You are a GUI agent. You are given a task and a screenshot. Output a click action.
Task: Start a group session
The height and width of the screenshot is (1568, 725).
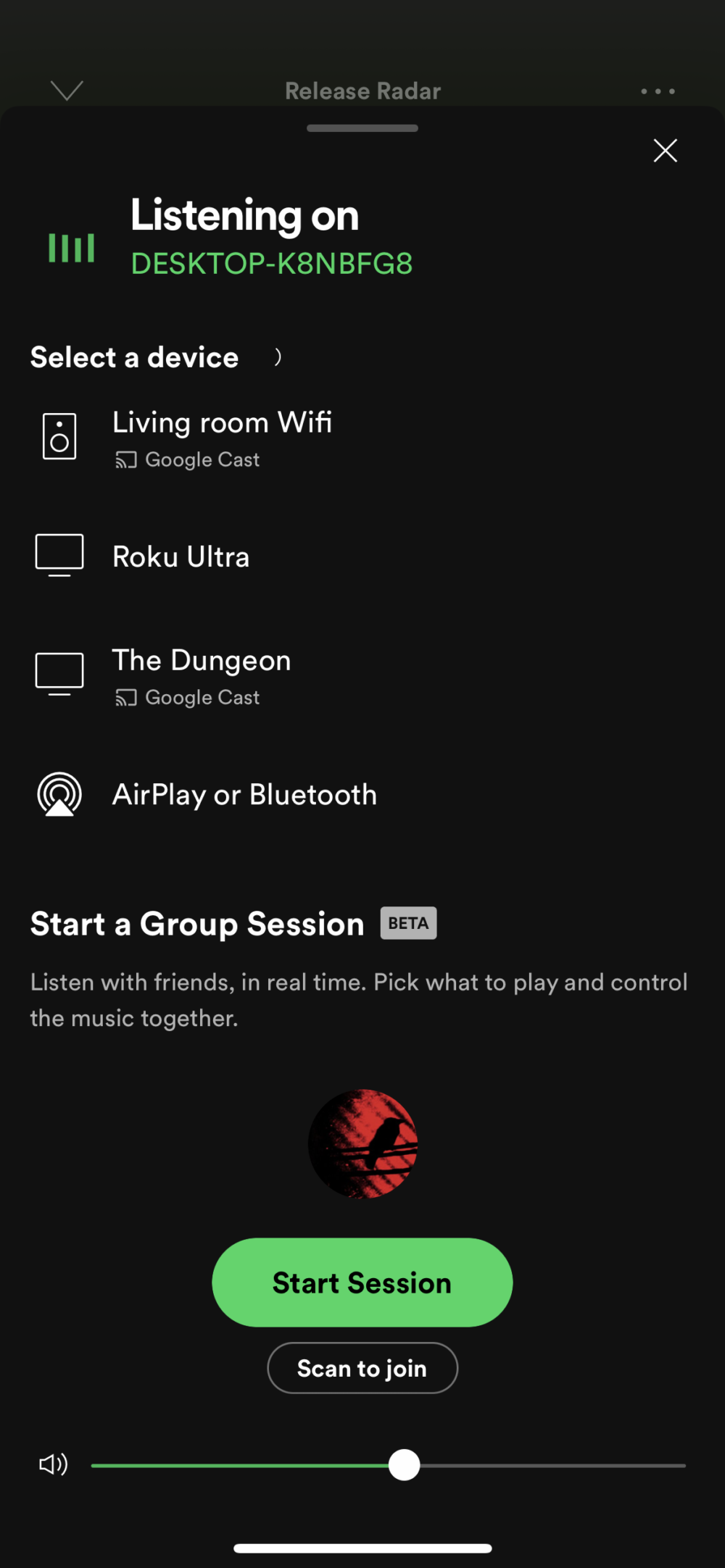(x=362, y=1283)
